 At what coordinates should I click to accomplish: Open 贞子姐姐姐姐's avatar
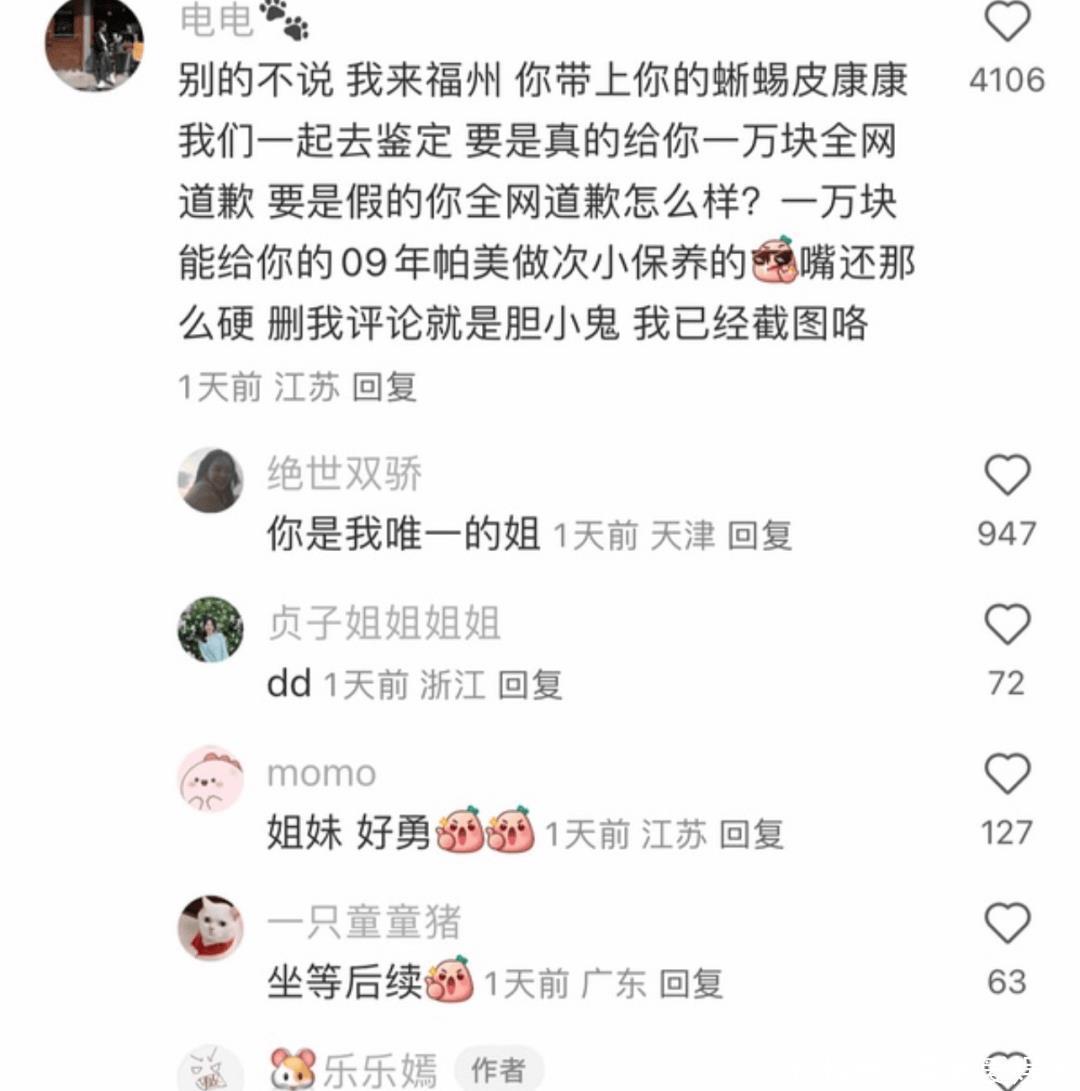(210, 630)
